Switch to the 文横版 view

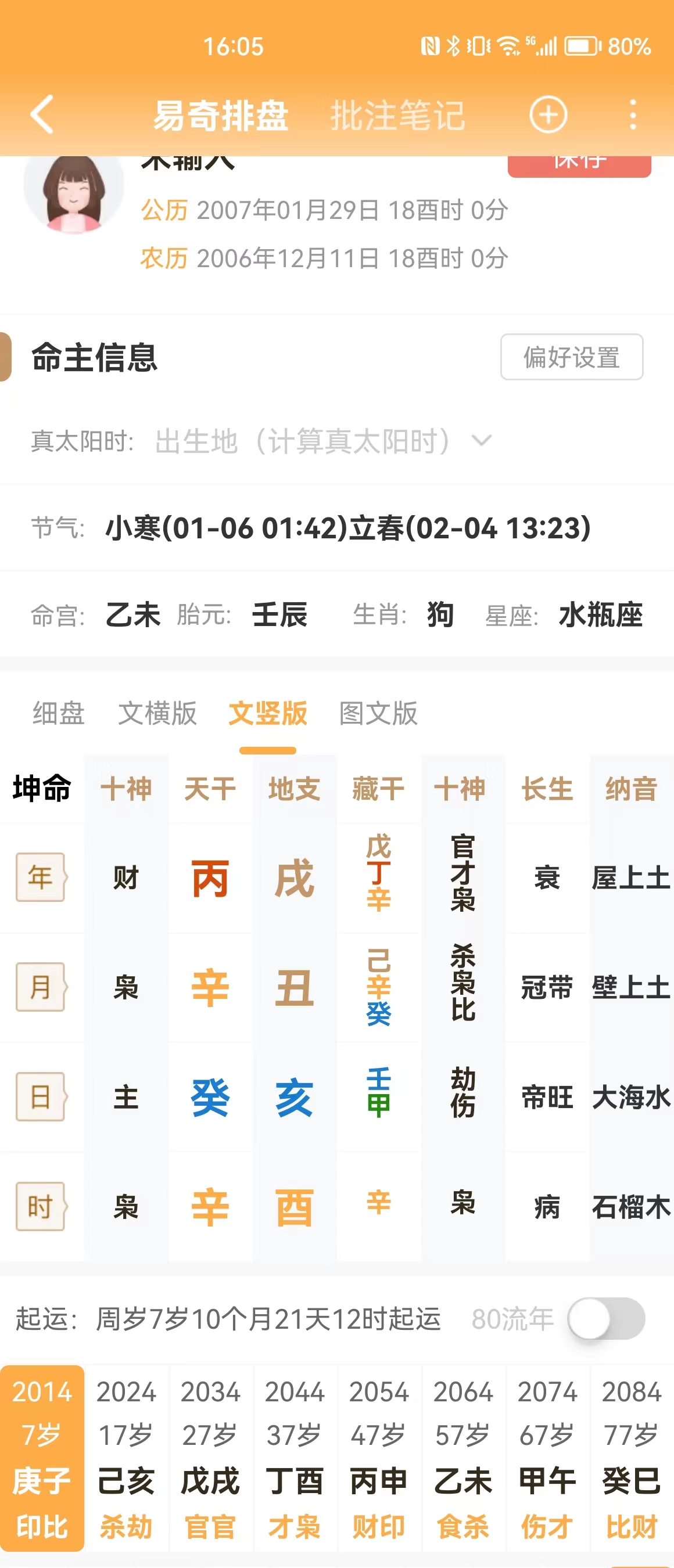(x=157, y=713)
